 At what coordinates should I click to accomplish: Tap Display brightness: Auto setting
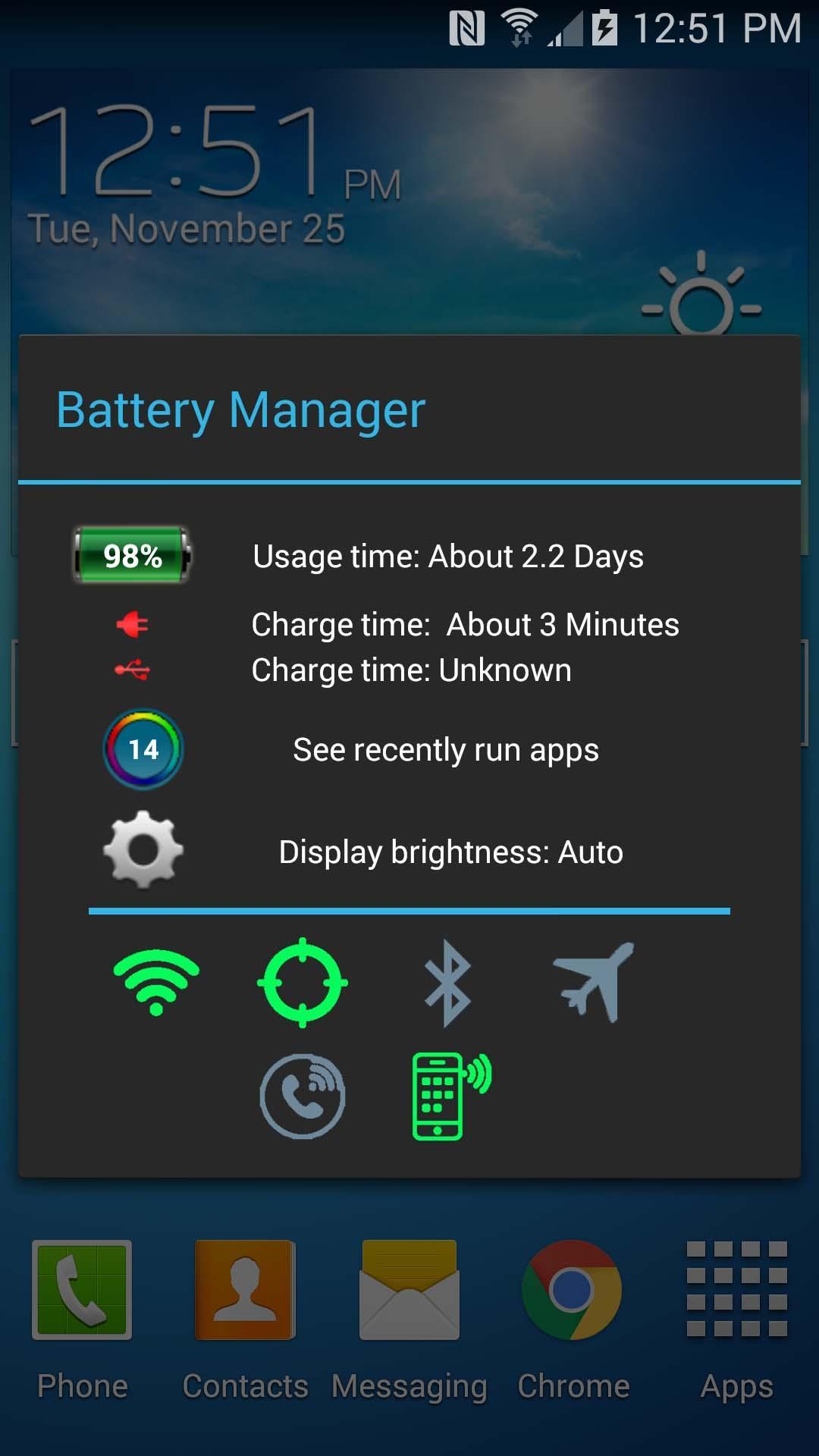(451, 851)
